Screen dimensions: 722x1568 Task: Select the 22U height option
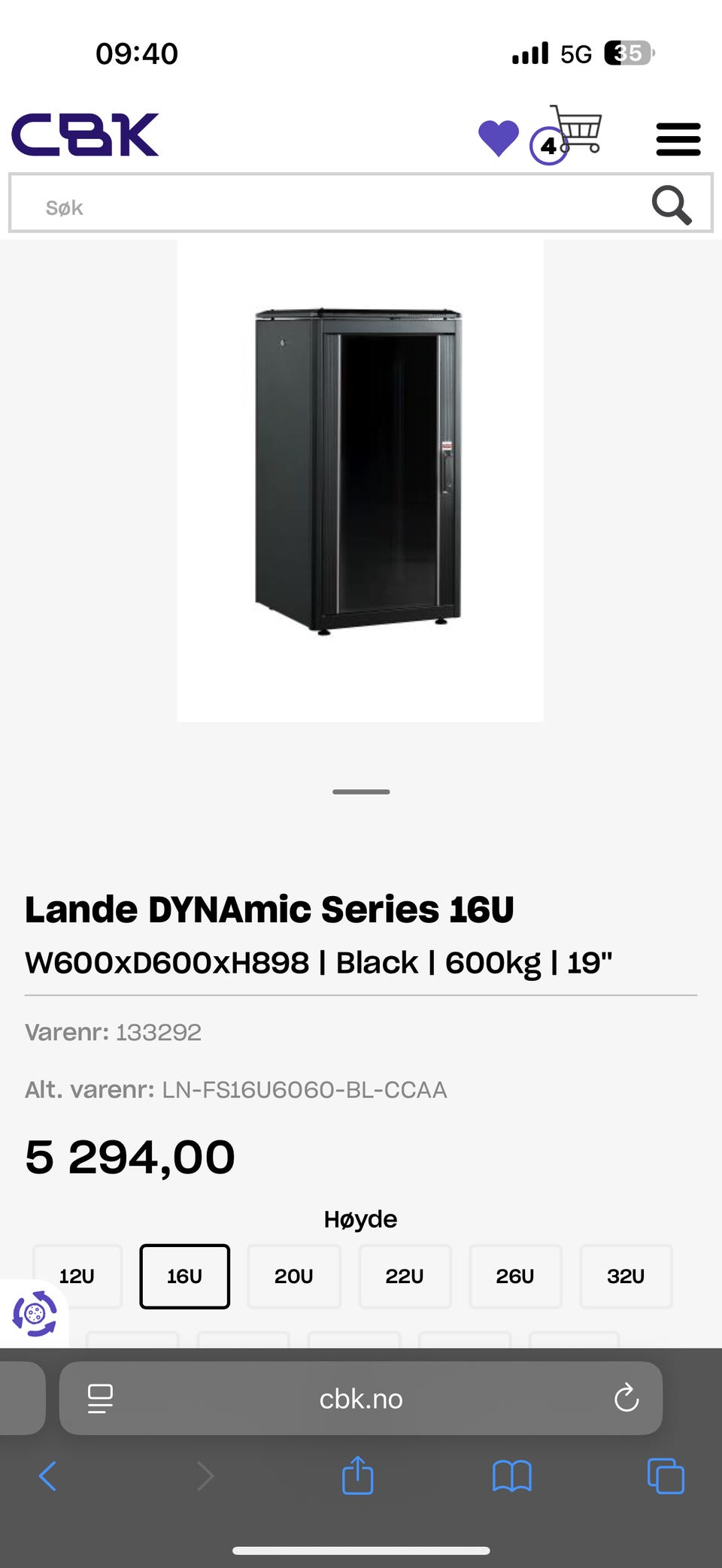click(405, 1276)
